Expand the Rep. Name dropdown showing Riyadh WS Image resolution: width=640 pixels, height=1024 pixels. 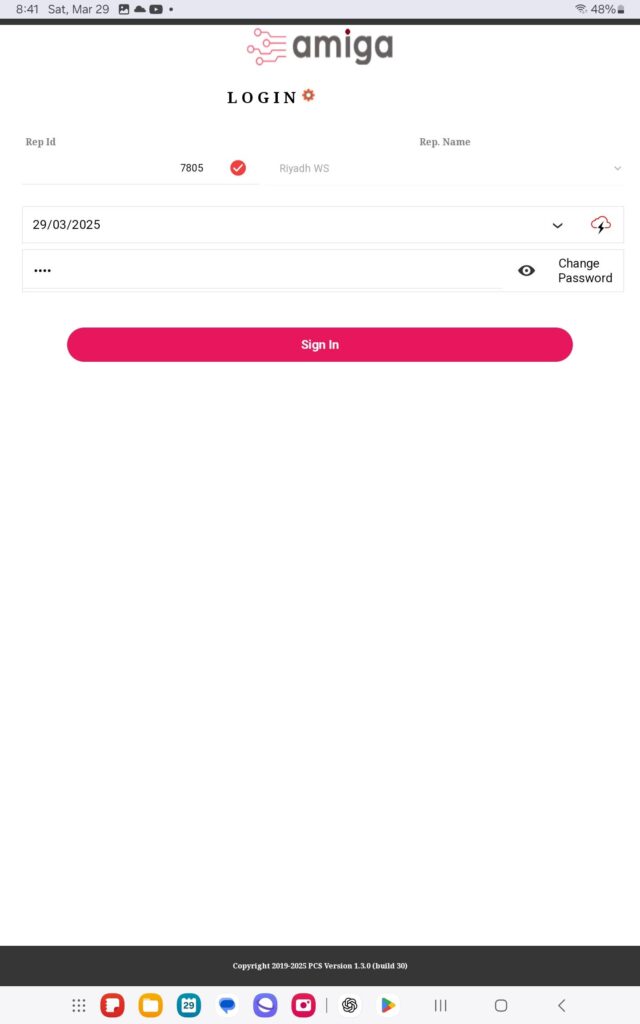click(450, 169)
